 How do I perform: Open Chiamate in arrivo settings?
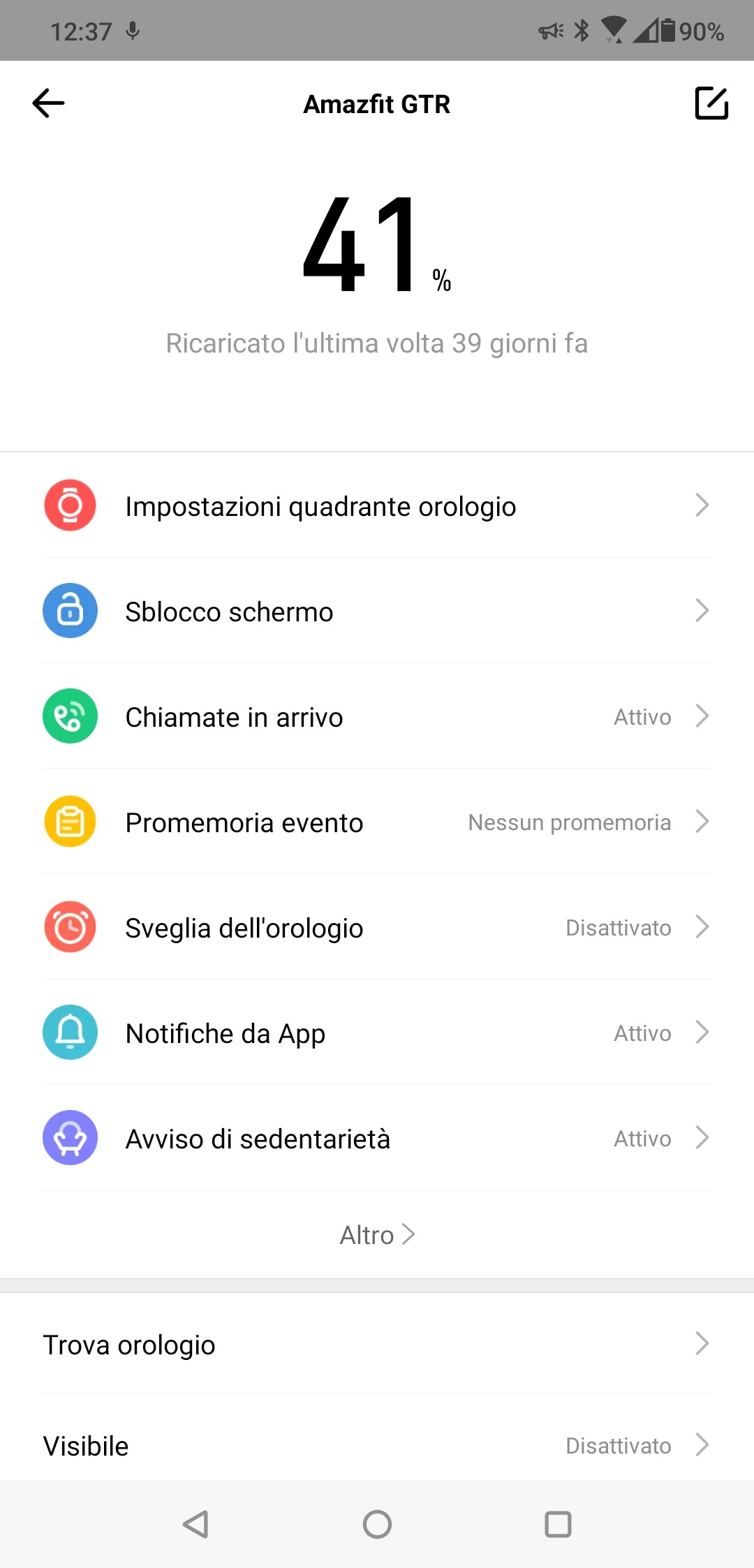click(377, 716)
